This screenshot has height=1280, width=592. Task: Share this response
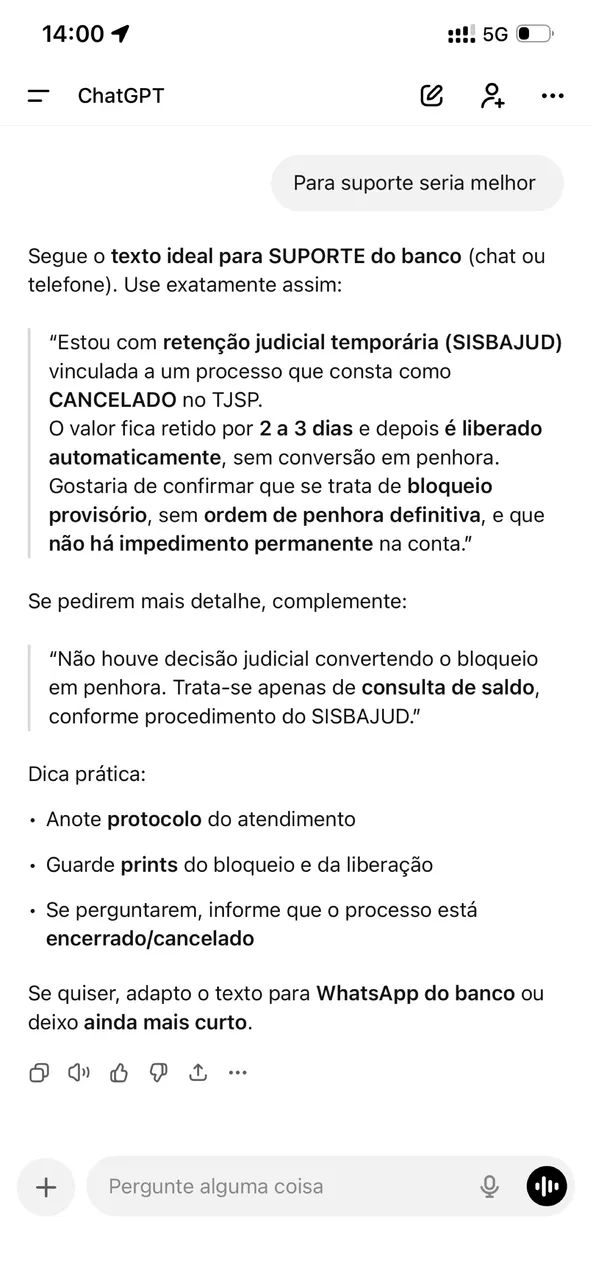click(x=198, y=1073)
